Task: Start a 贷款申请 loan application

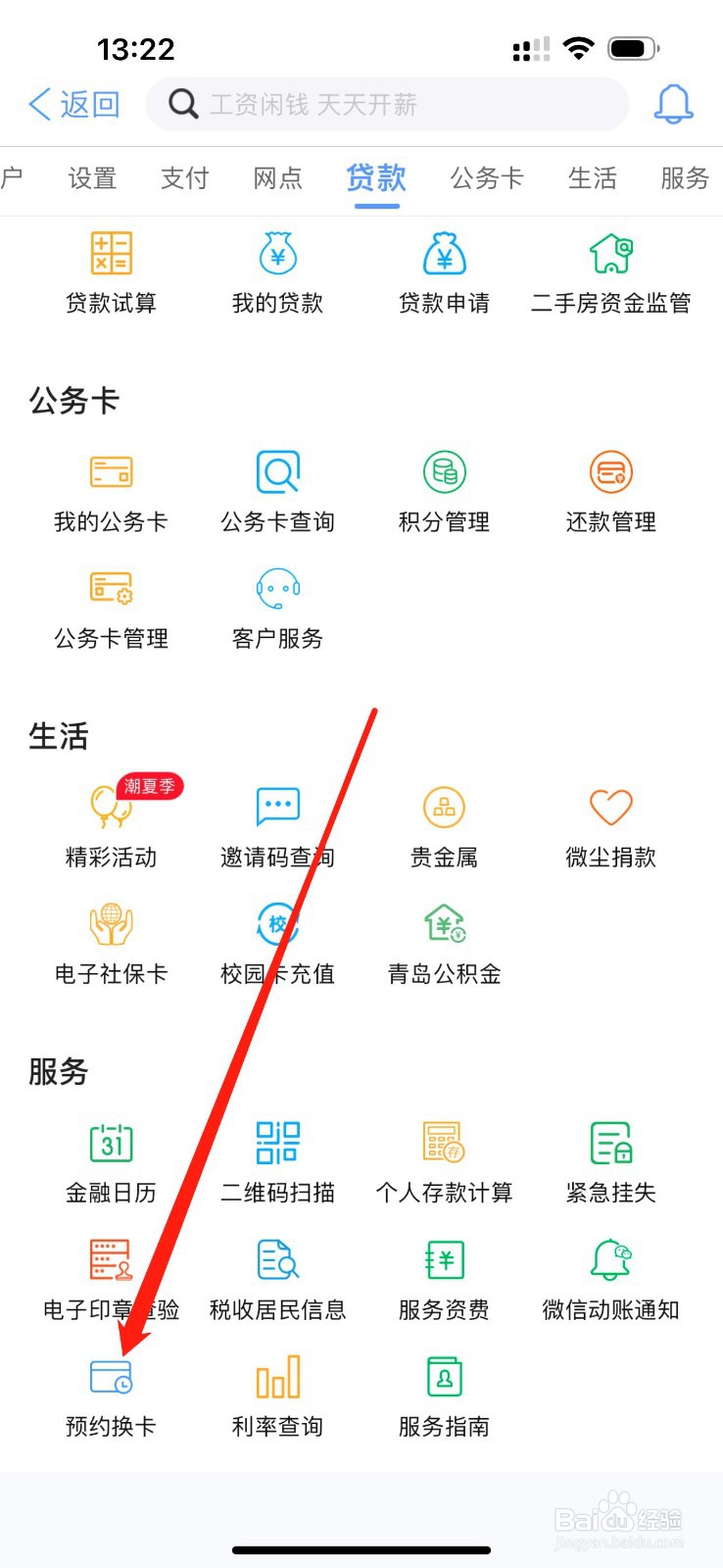Action: pyautogui.click(x=443, y=271)
